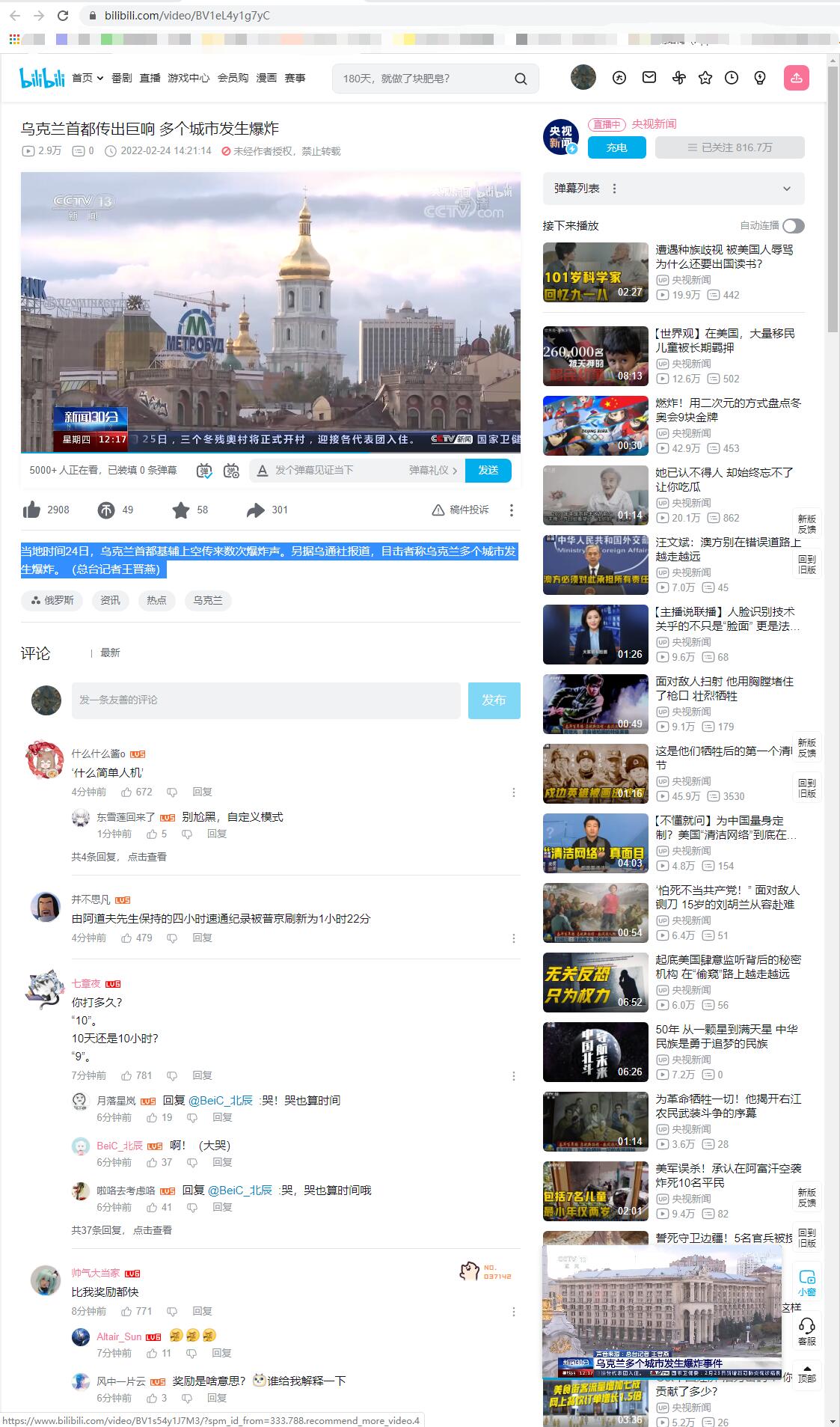Open video 遭遇种族歧视 被美国人辱骂

(724, 257)
